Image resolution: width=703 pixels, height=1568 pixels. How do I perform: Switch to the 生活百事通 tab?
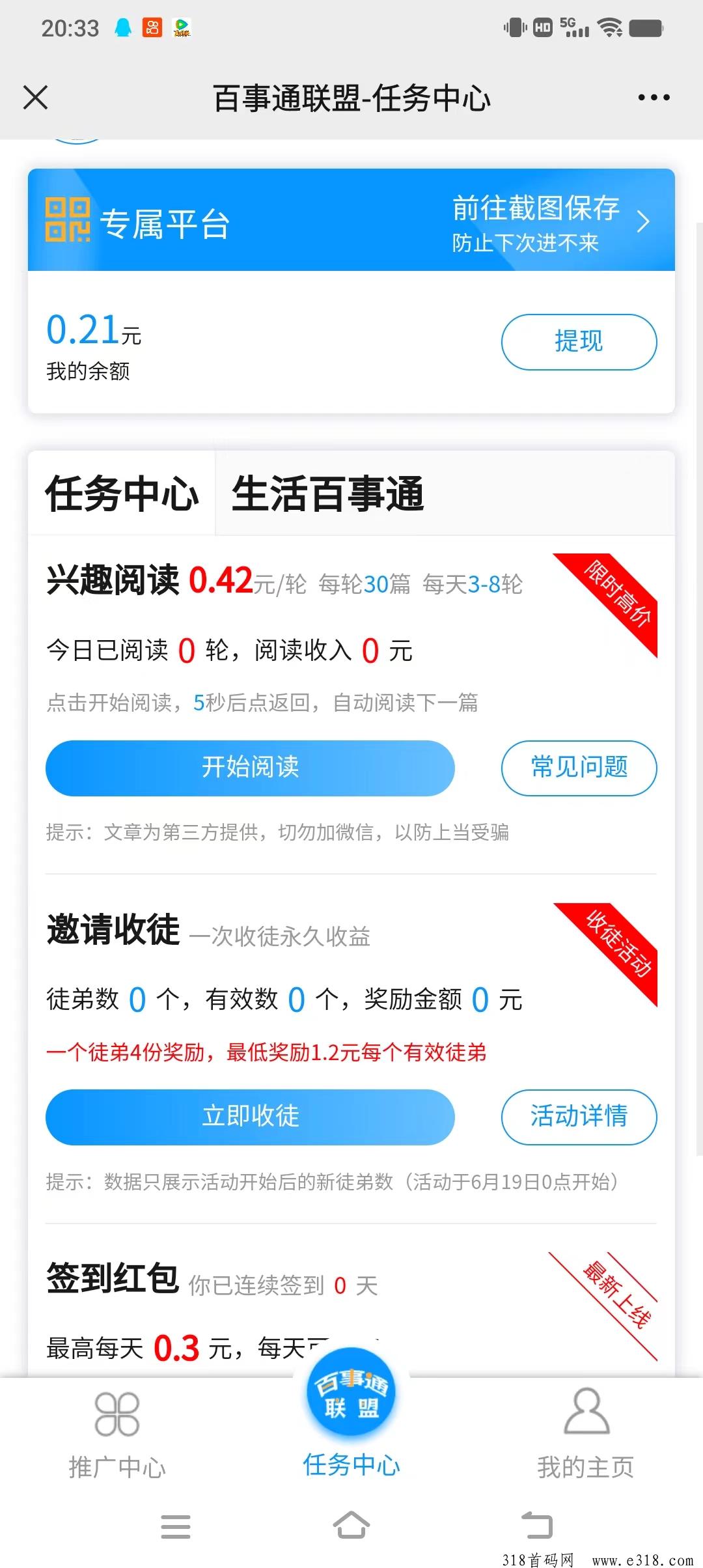(327, 493)
